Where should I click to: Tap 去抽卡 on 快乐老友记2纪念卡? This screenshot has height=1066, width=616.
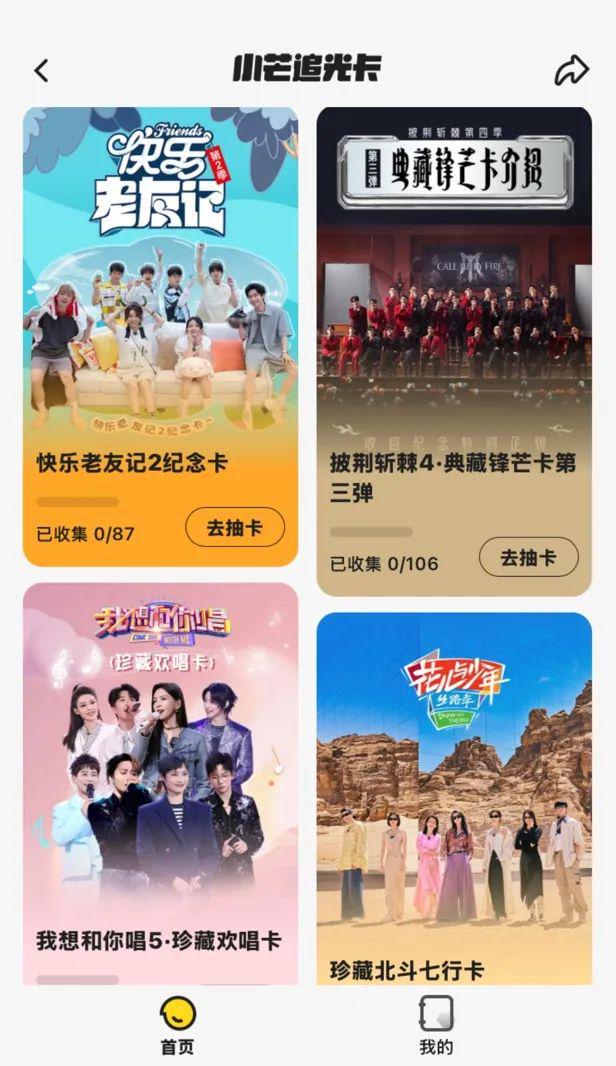tap(235, 528)
